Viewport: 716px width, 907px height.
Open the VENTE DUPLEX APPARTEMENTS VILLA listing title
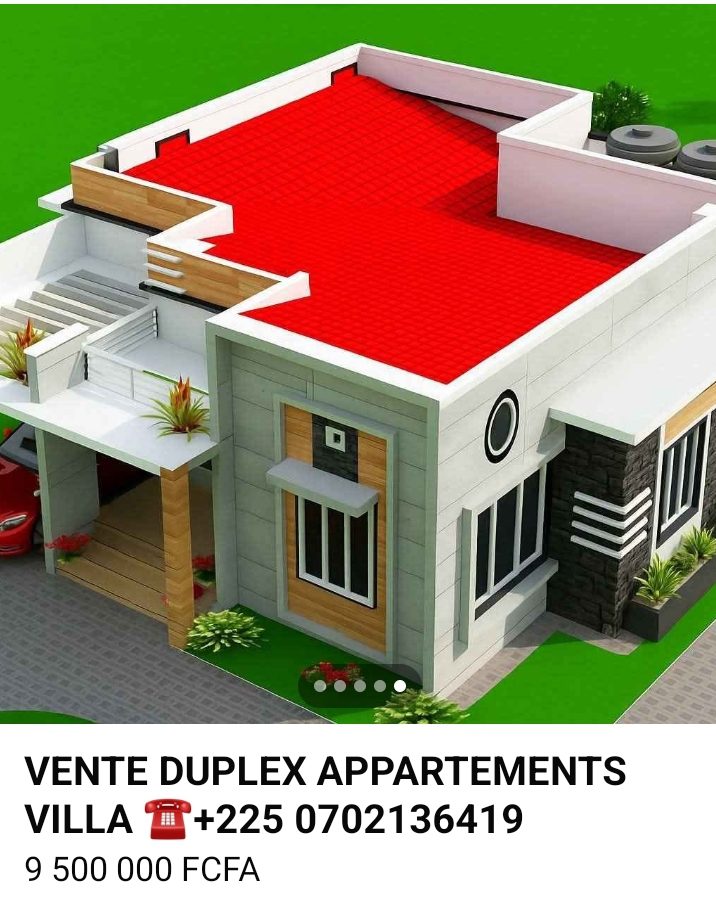coord(325,796)
